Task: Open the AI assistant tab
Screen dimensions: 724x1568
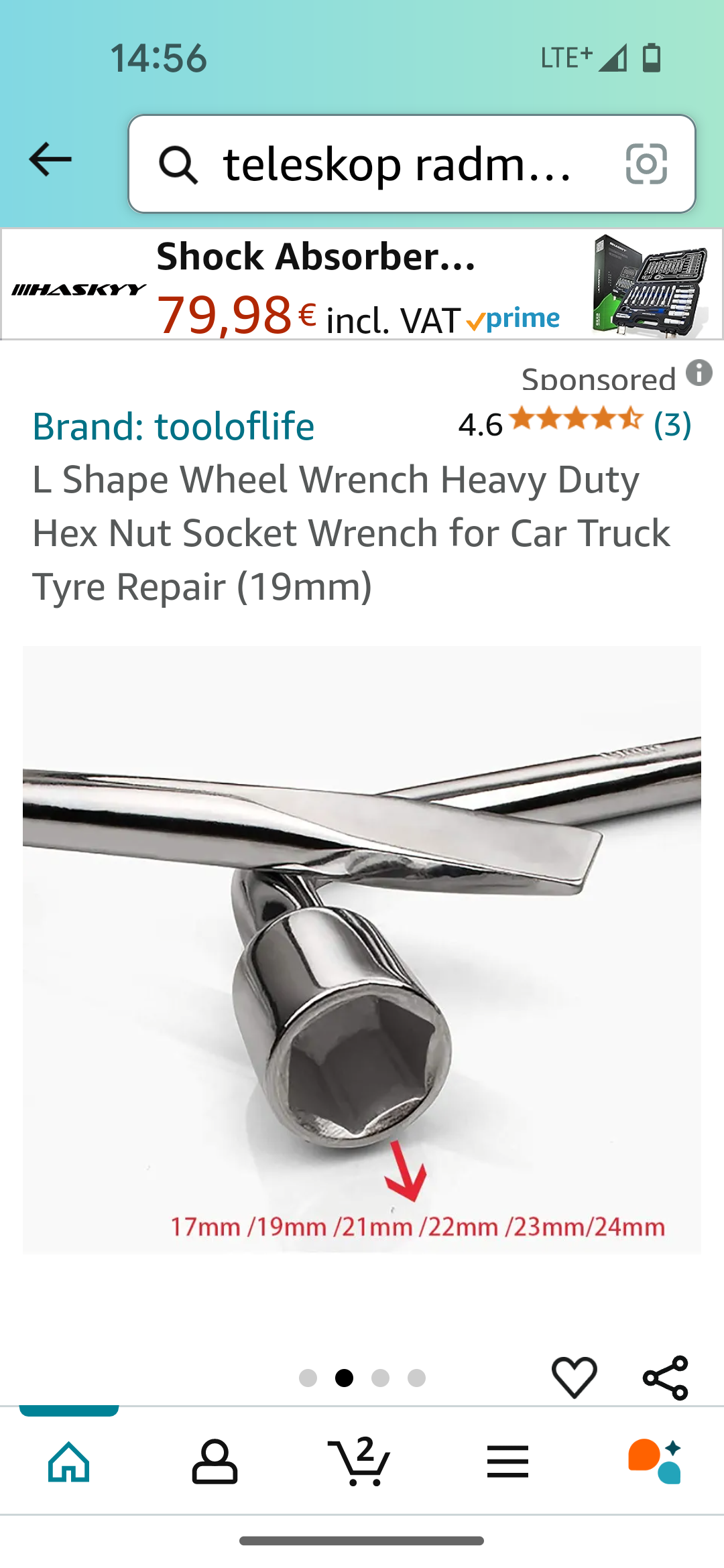Action: [655, 1461]
